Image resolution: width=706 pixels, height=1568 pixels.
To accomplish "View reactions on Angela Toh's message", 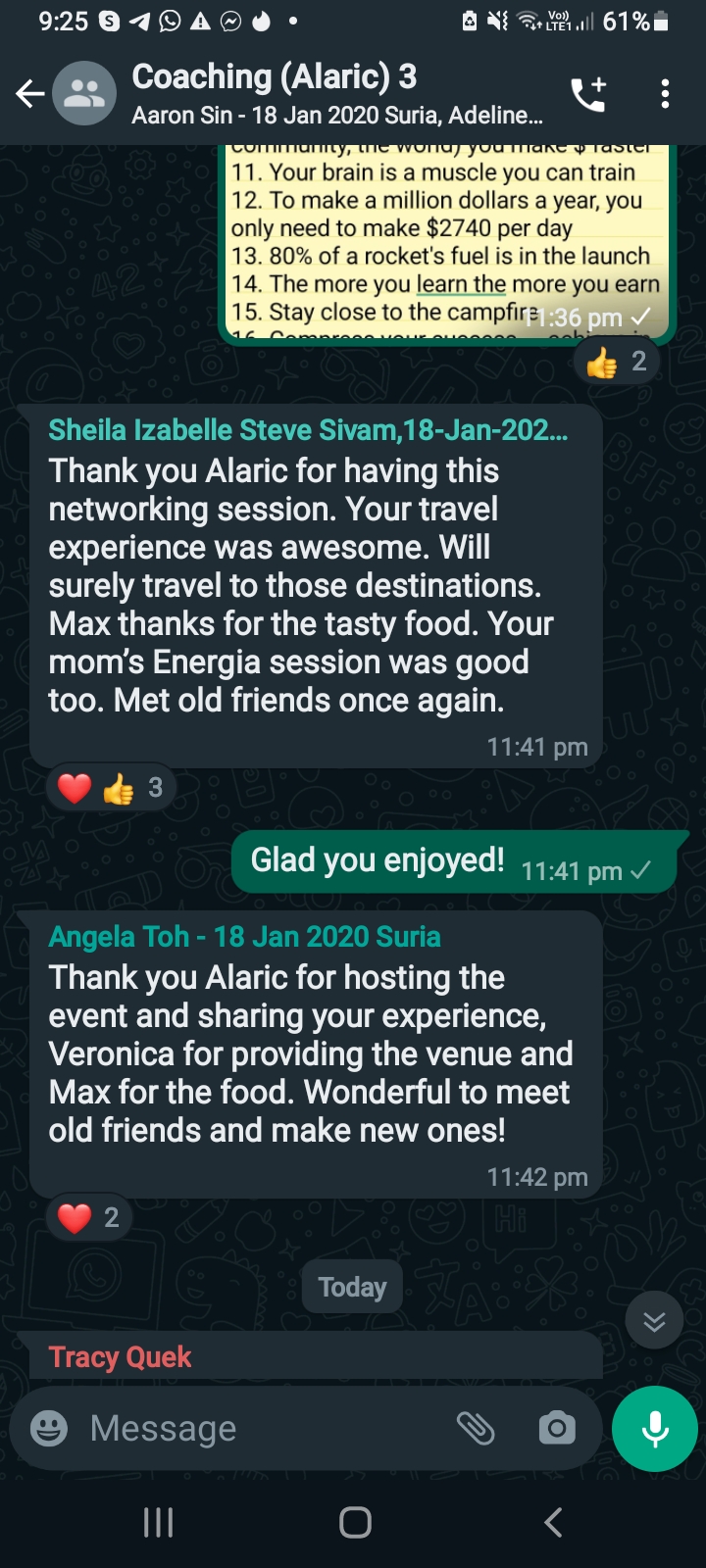I will (x=88, y=1218).
